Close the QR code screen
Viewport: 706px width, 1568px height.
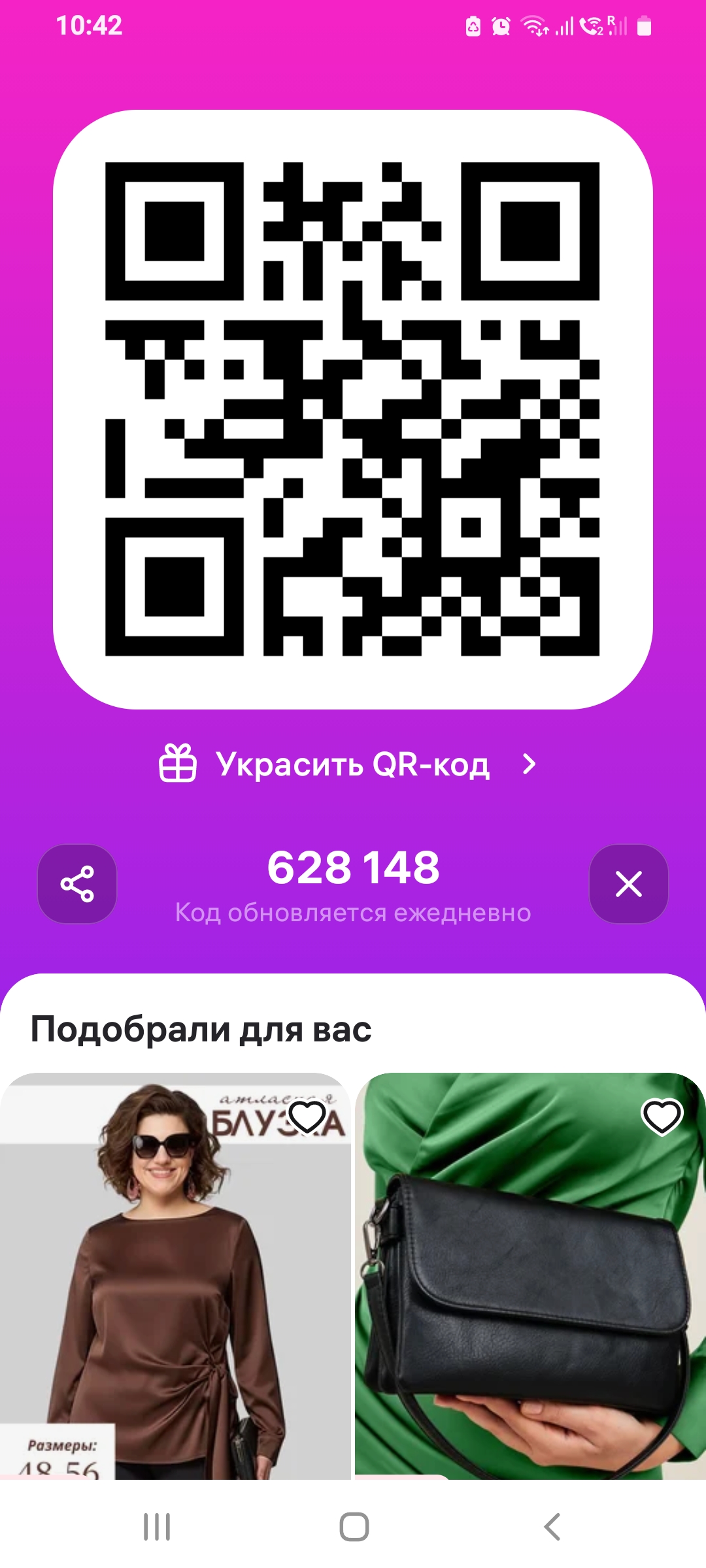(628, 884)
